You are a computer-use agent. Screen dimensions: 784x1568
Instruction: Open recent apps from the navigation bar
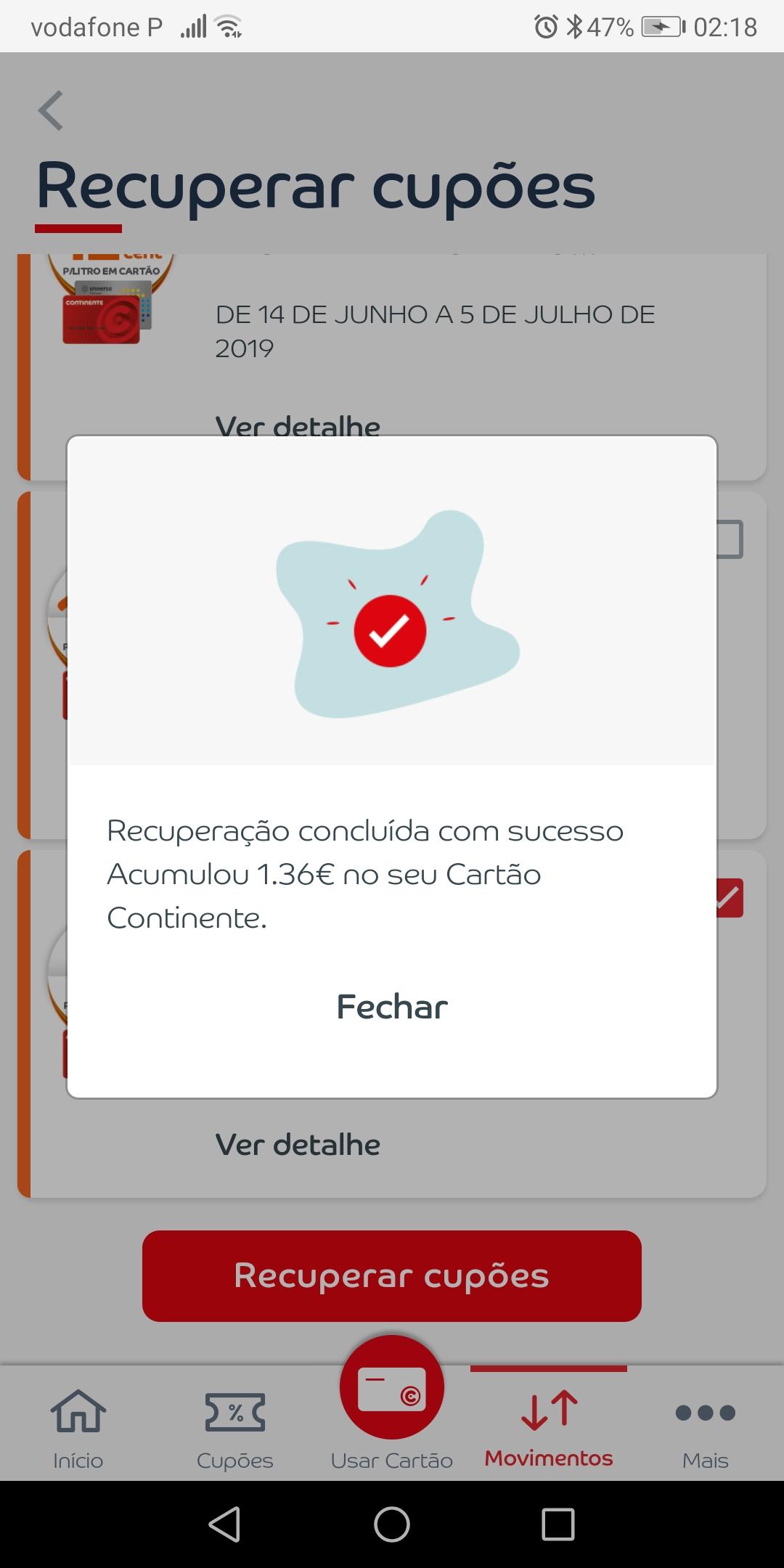coord(558,1524)
